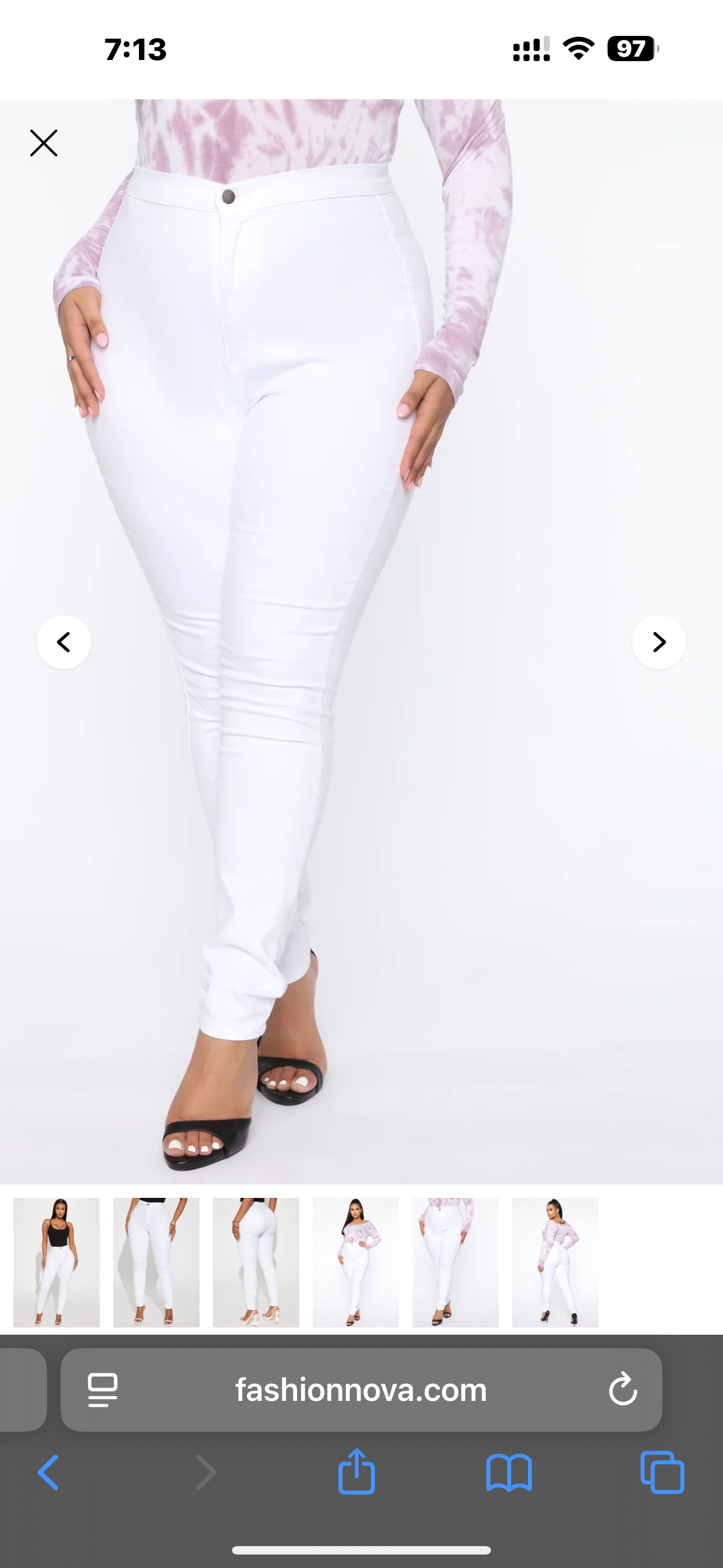
Task: Tap the fashionnova.com address bar
Action: (x=361, y=1390)
